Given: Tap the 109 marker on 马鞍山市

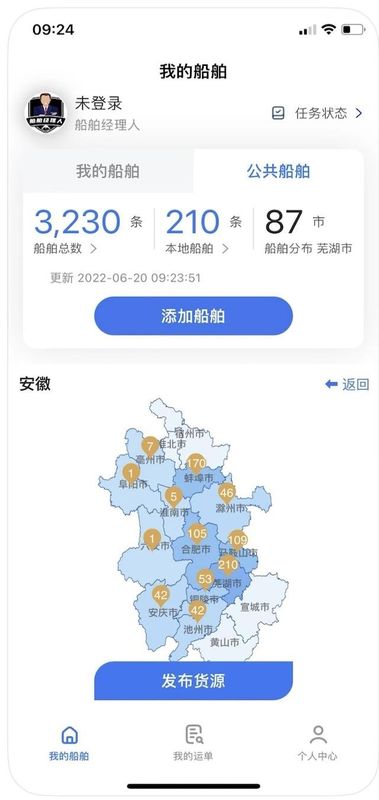Looking at the screenshot, I should 237,540.
